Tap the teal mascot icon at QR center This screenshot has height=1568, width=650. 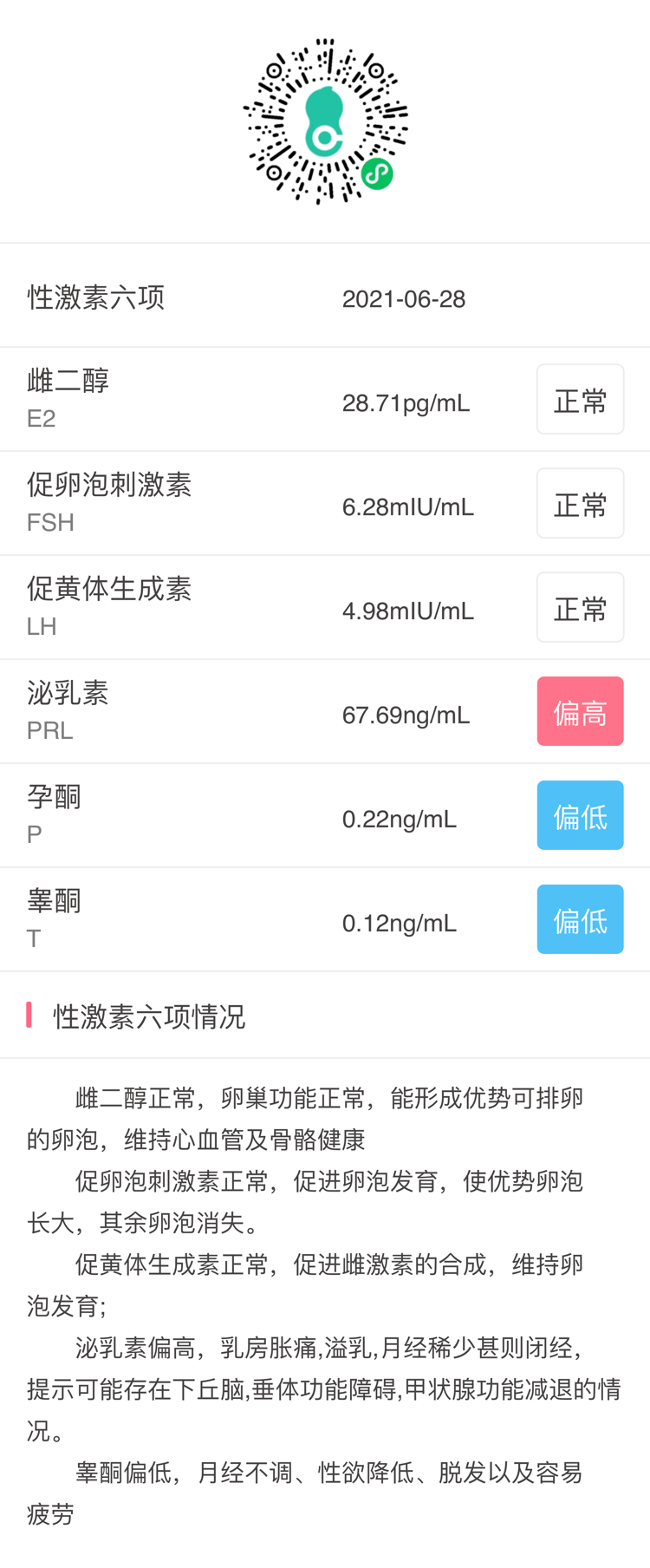pyautogui.click(x=323, y=121)
